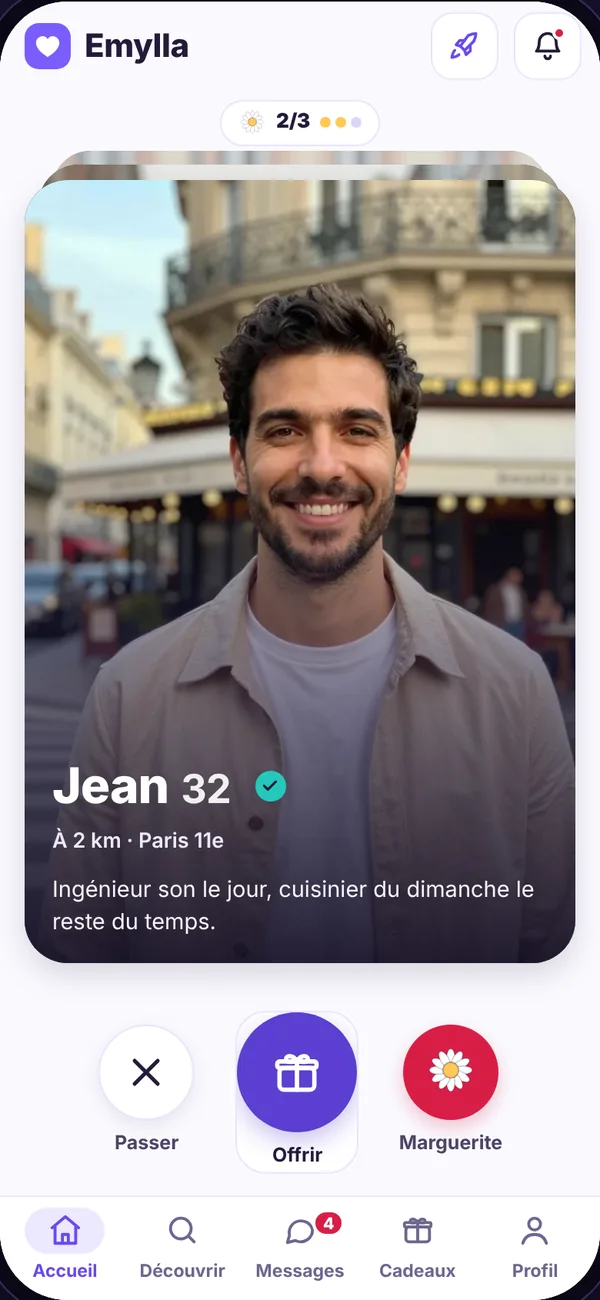Switch to the Découvrir tab
The image size is (600, 1300).
pyautogui.click(x=182, y=1245)
